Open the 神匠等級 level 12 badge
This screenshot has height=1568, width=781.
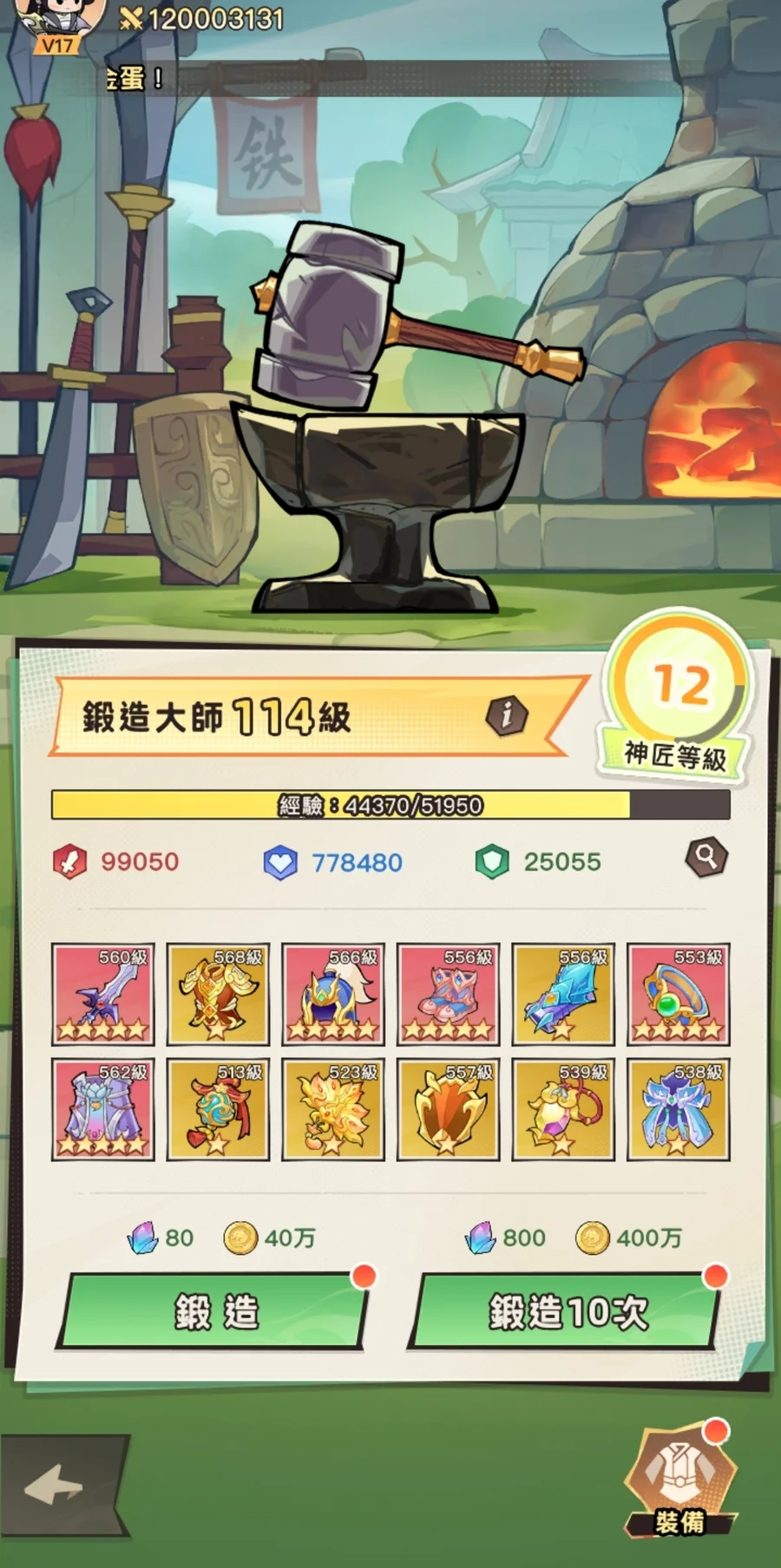click(x=681, y=698)
